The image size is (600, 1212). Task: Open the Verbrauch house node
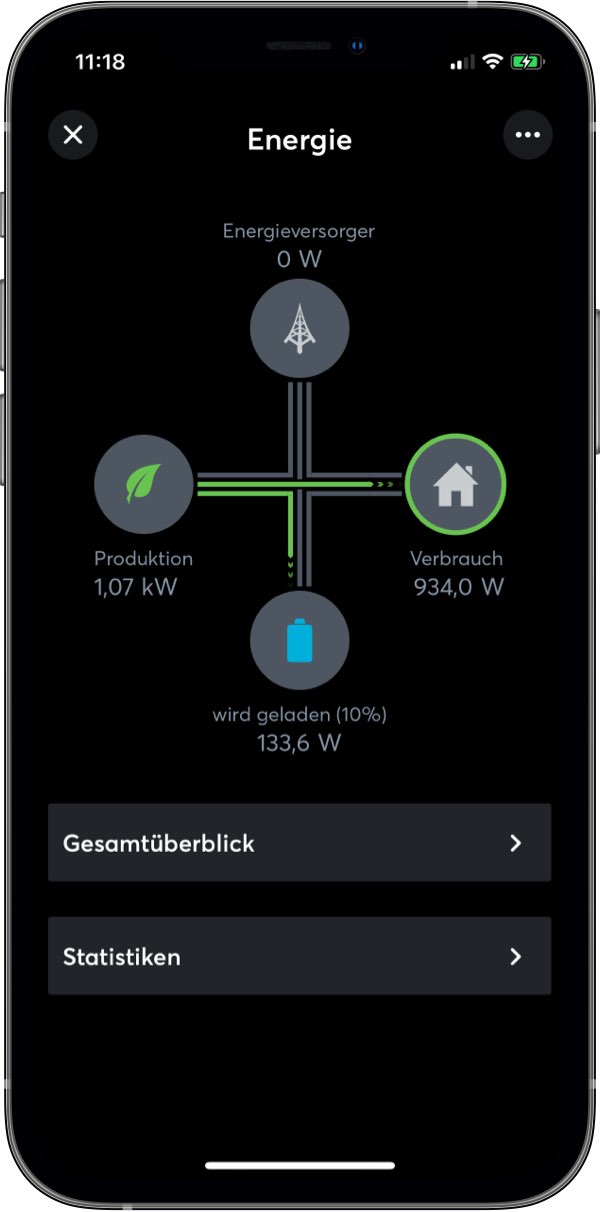[456, 484]
